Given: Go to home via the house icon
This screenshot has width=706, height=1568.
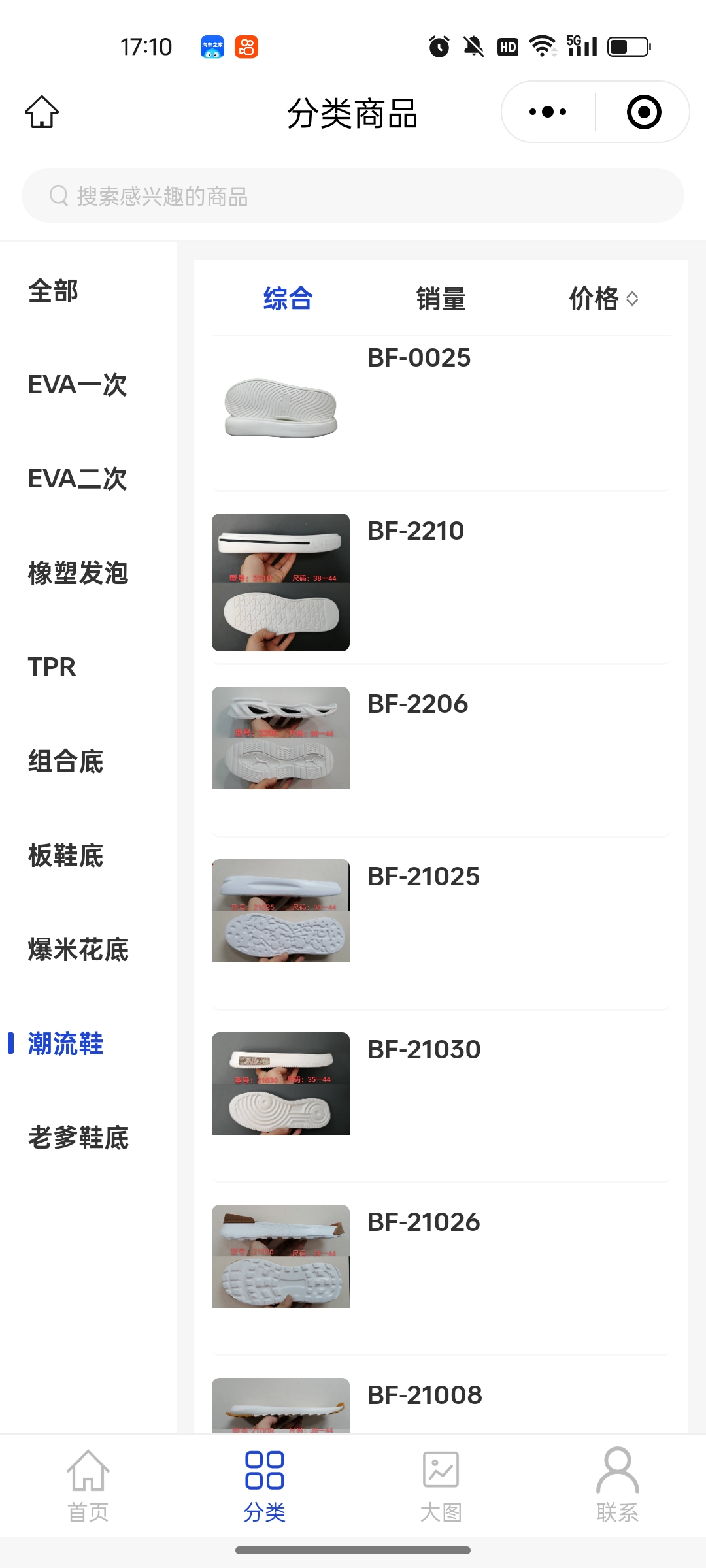Looking at the screenshot, I should pyautogui.click(x=42, y=112).
